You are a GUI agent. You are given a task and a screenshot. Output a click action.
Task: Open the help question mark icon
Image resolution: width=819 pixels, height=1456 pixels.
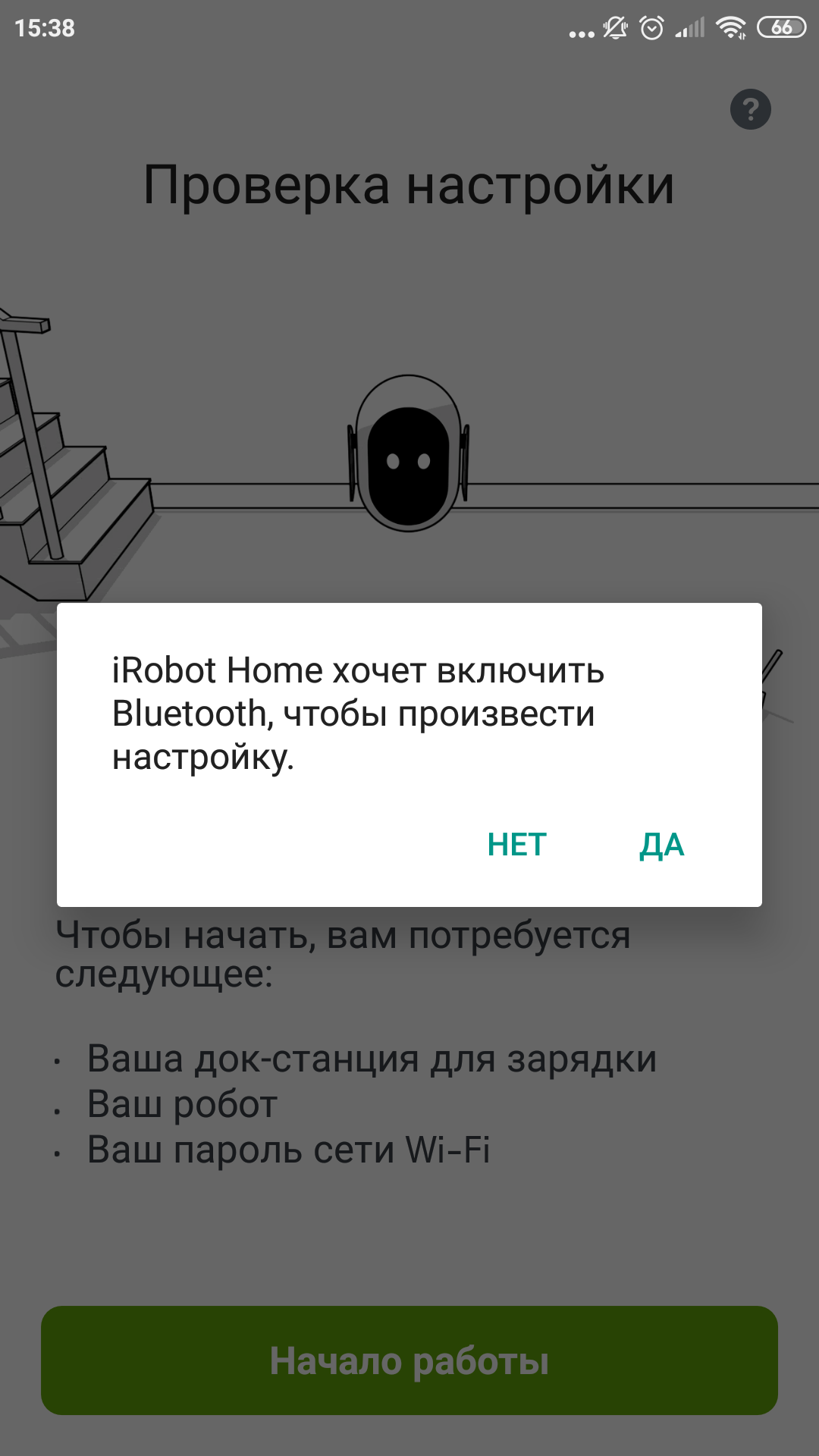pyautogui.click(x=750, y=109)
